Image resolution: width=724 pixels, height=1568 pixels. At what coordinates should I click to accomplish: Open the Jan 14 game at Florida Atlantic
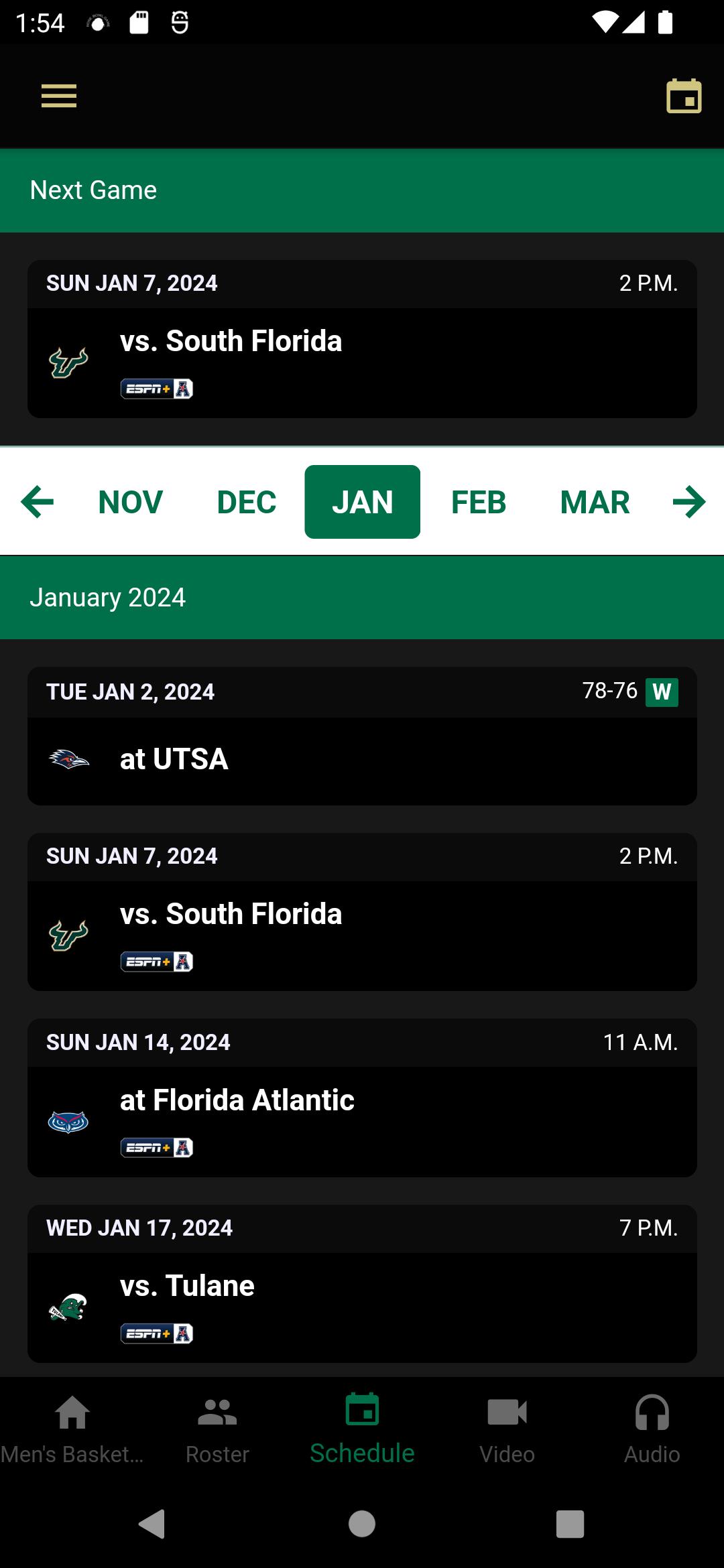tap(362, 1098)
